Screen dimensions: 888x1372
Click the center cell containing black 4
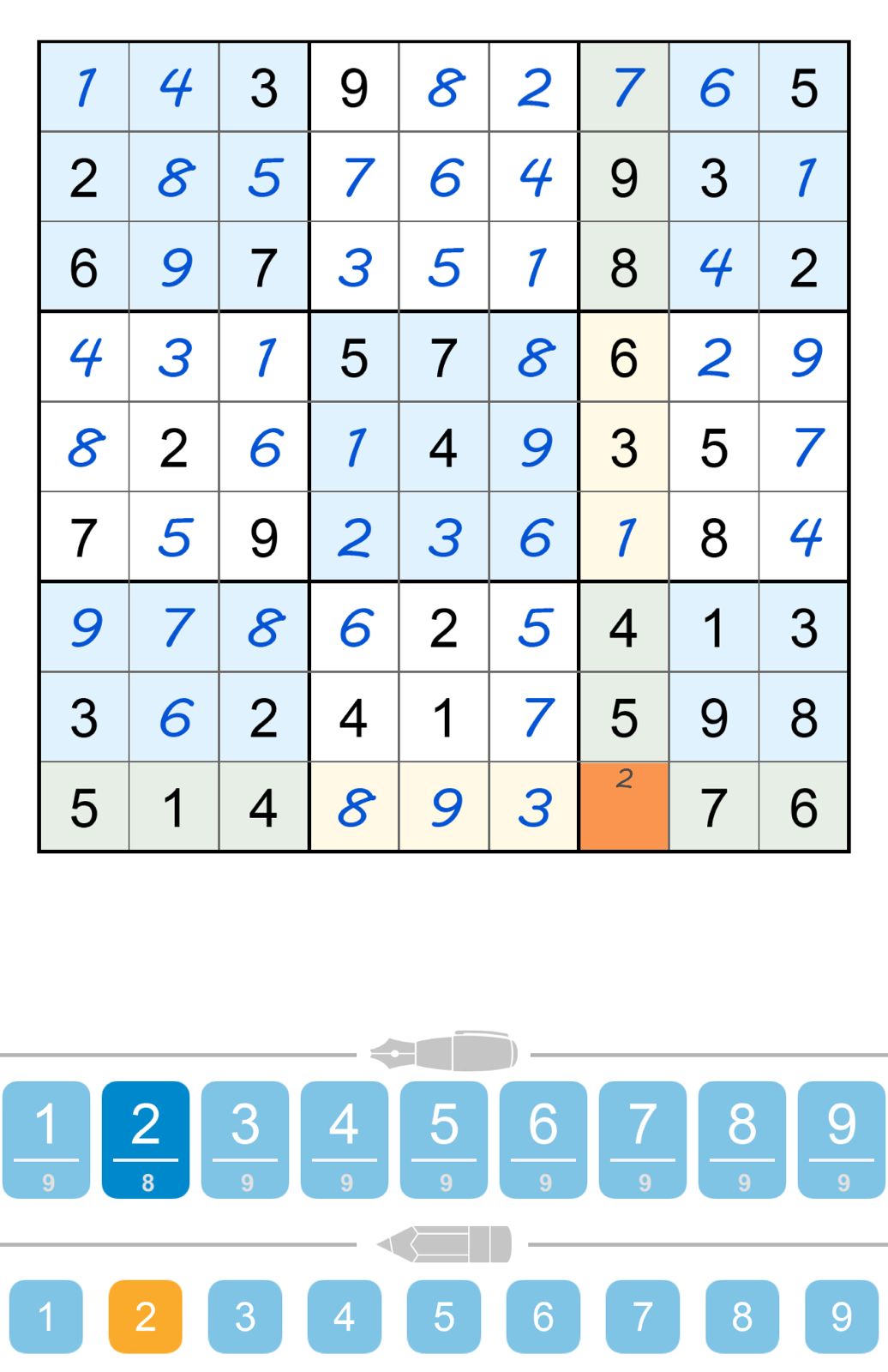tap(443, 447)
